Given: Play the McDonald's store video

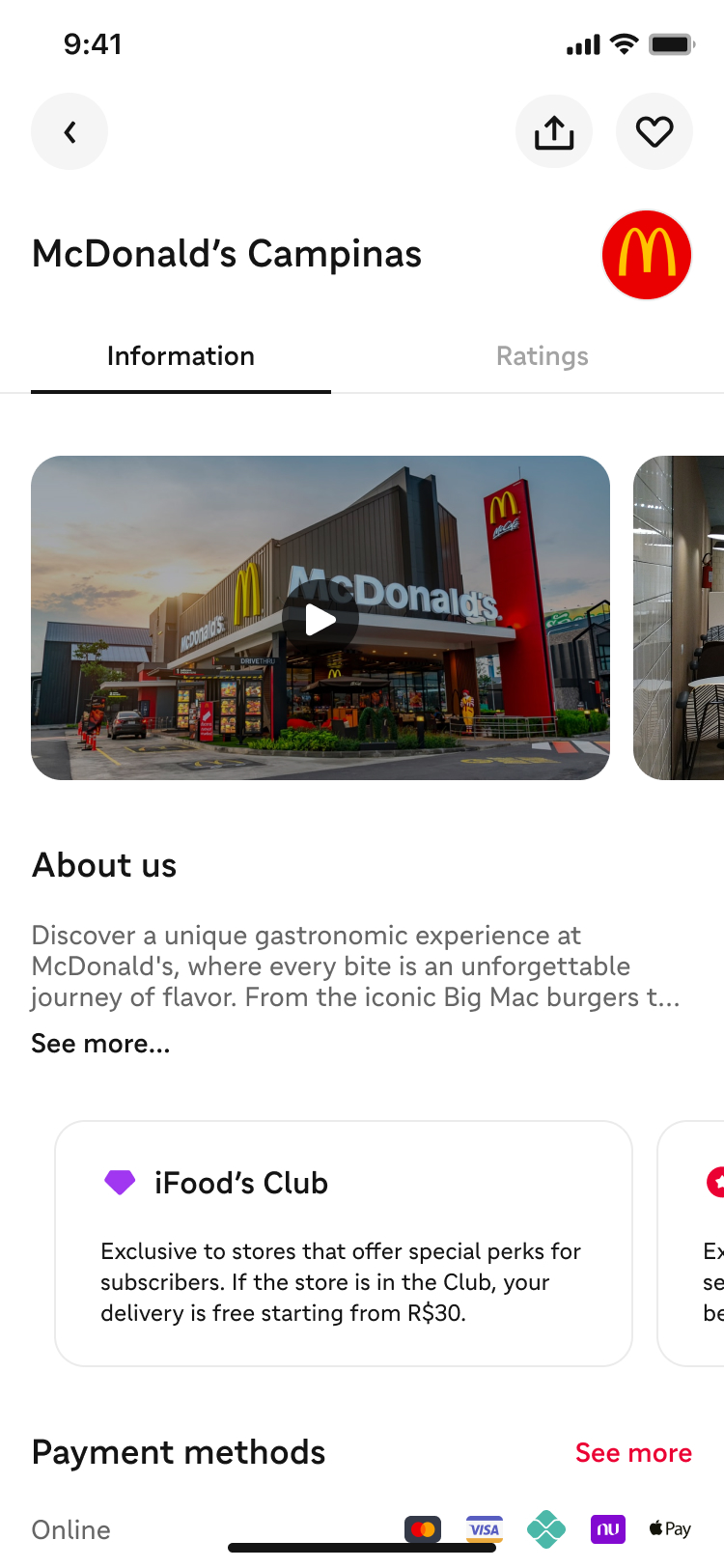Looking at the screenshot, I should 320,619.
